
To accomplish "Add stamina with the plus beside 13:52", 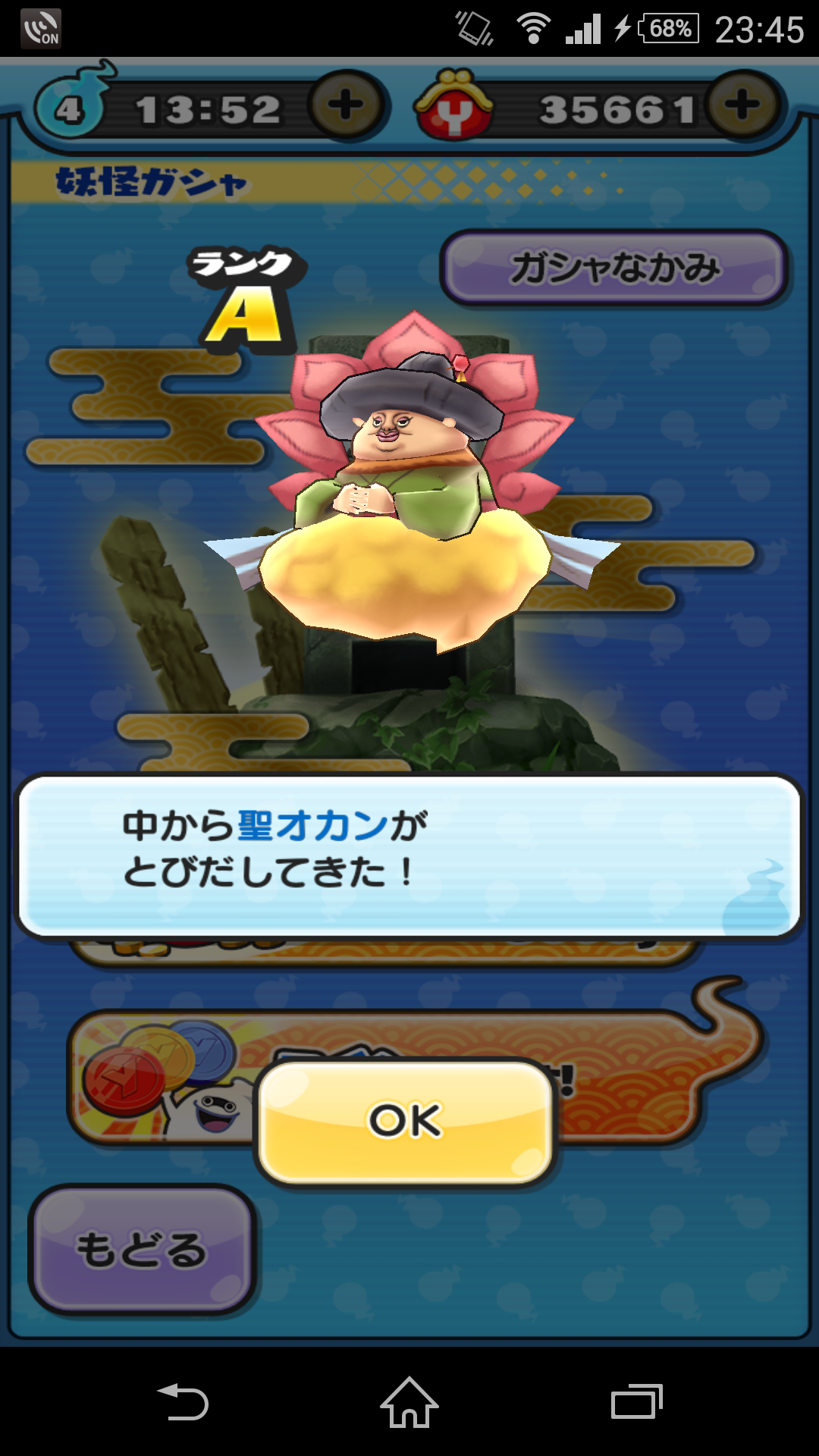I will pos(347,105).
